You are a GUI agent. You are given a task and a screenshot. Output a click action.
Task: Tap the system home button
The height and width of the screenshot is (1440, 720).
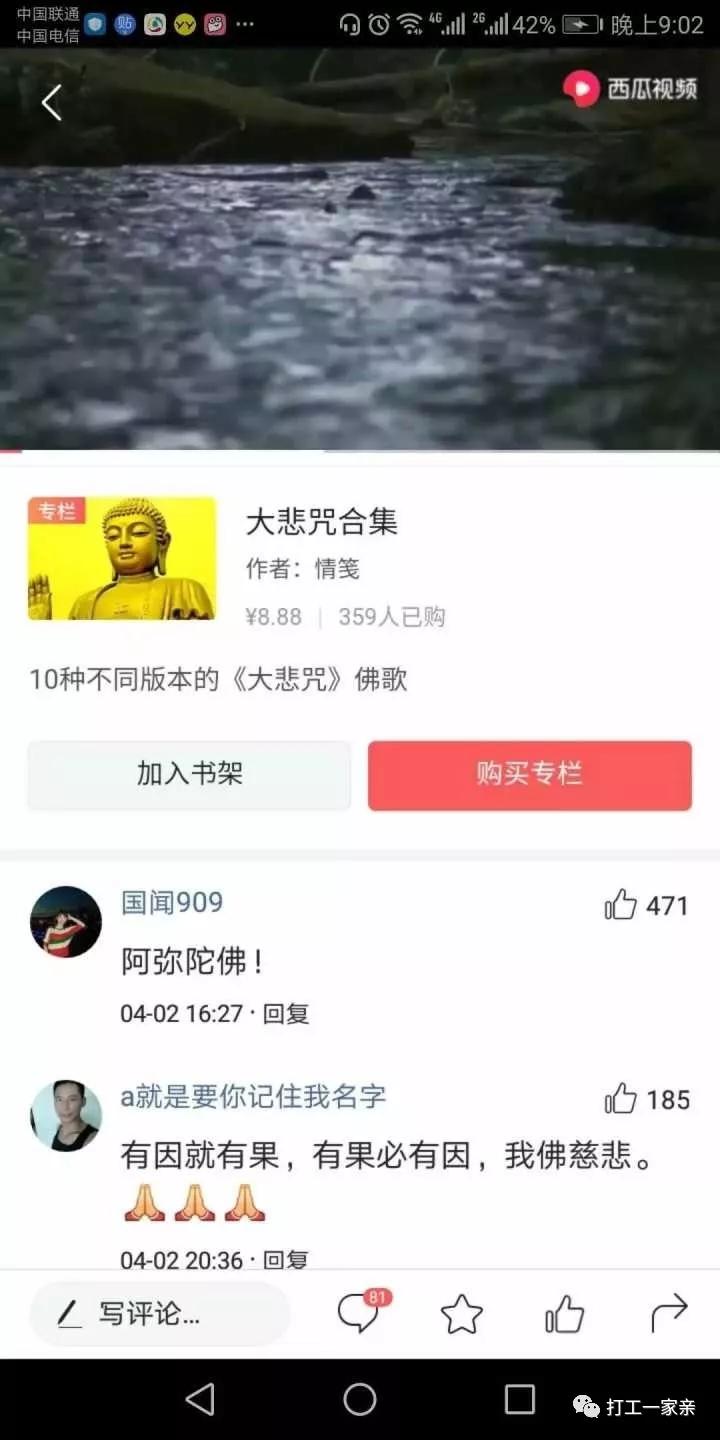point(360,1399)
